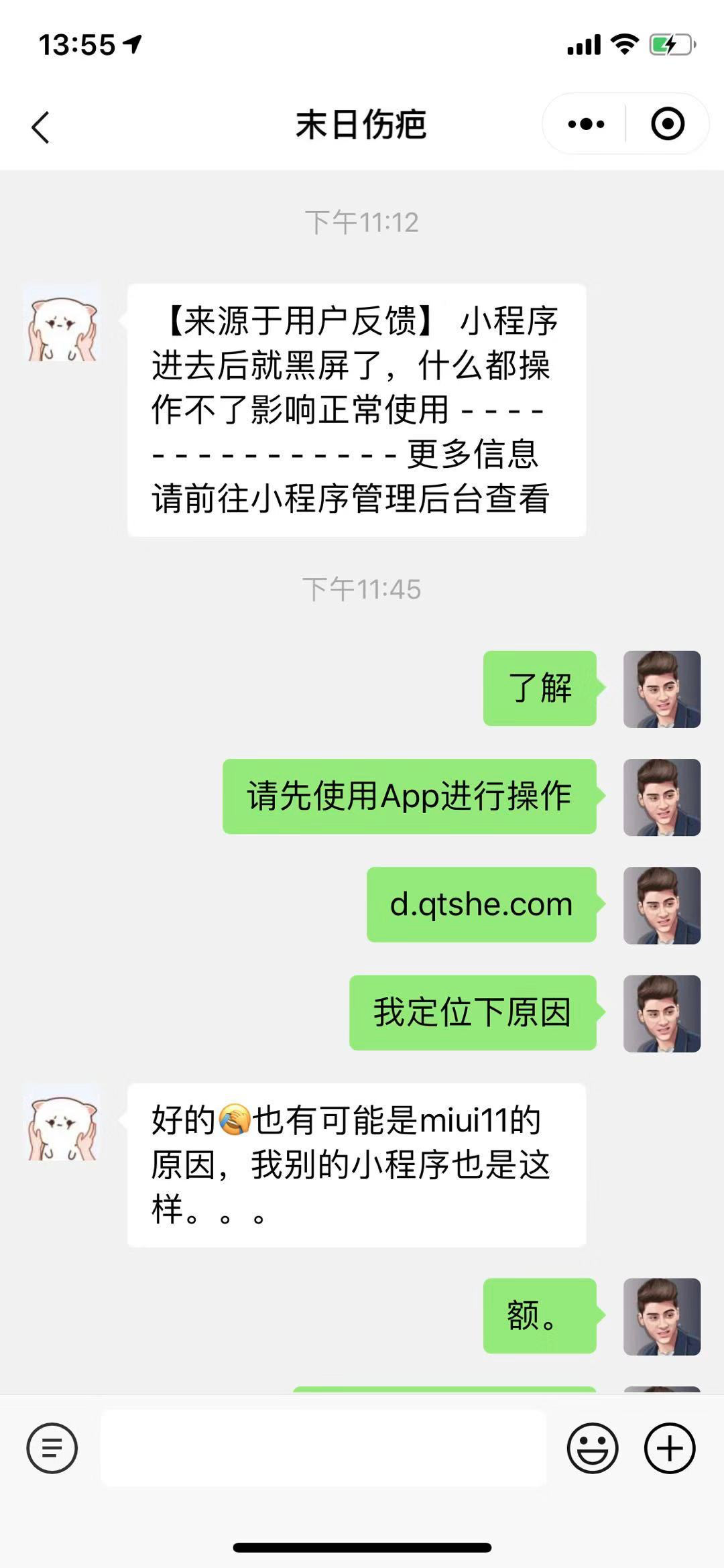Close the mini program with the circle button
This screenshot has height=1568, width=724.
pos(667,124)
